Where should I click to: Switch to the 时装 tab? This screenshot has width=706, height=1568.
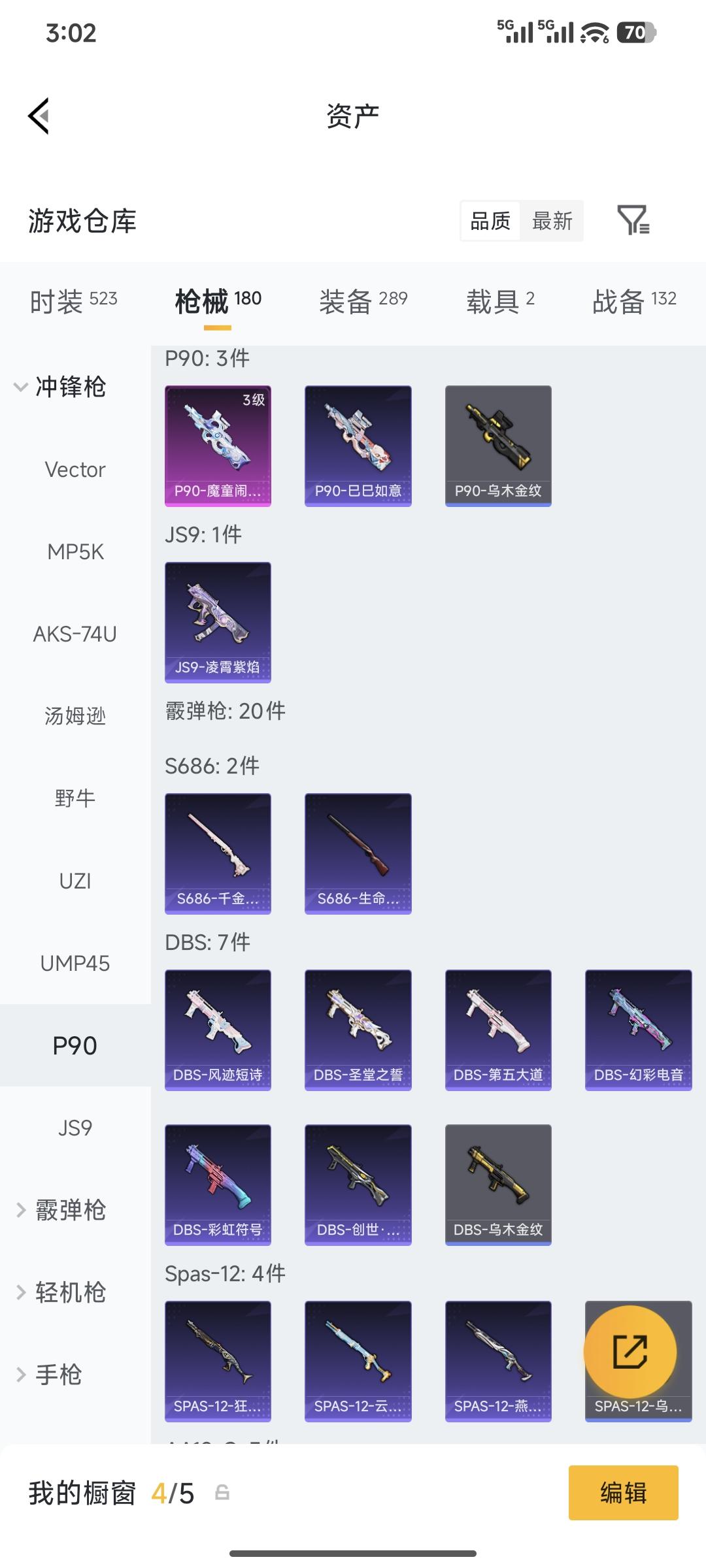click(73, 301)
